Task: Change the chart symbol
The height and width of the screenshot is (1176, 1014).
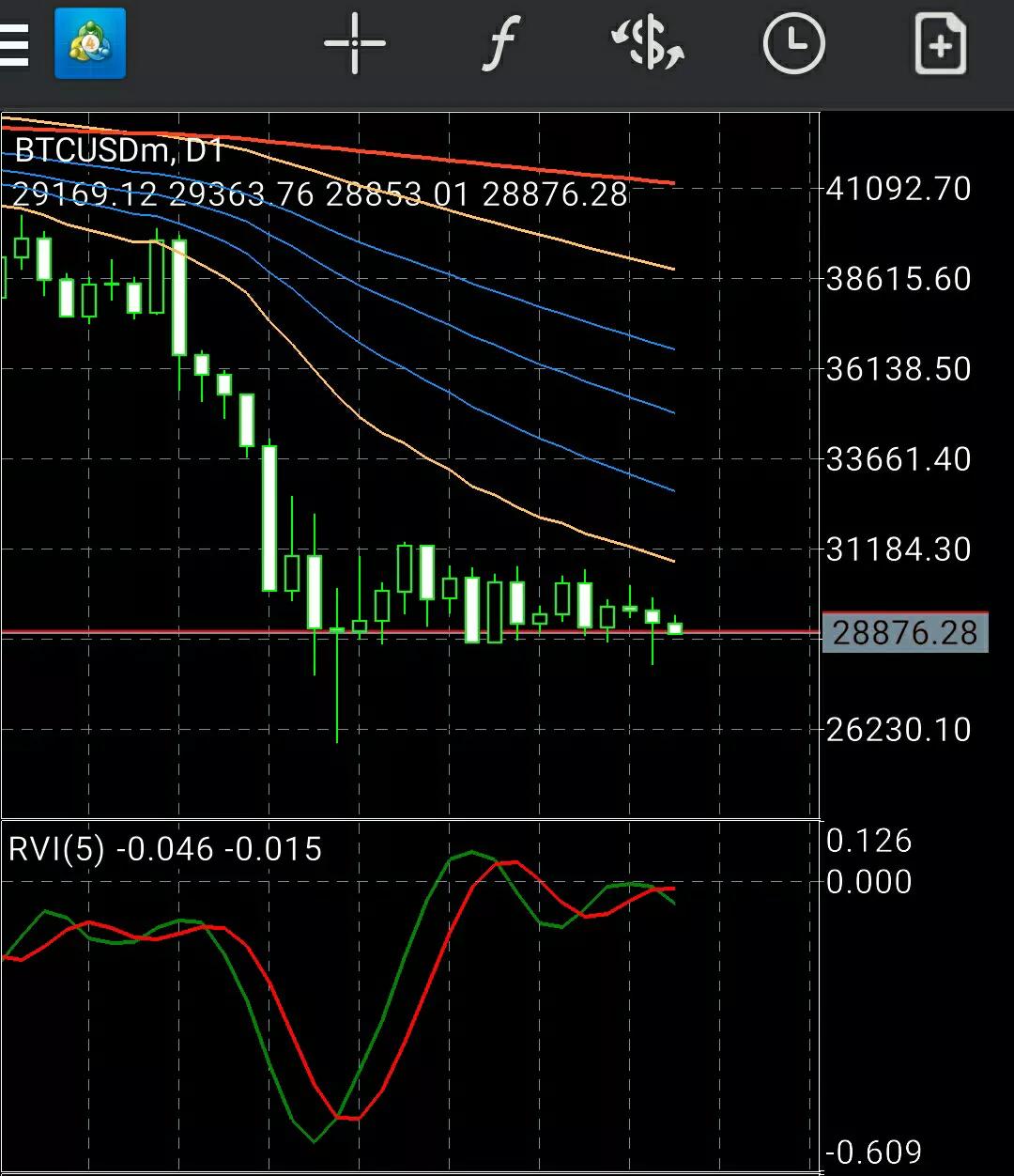Action: (648, 44)
